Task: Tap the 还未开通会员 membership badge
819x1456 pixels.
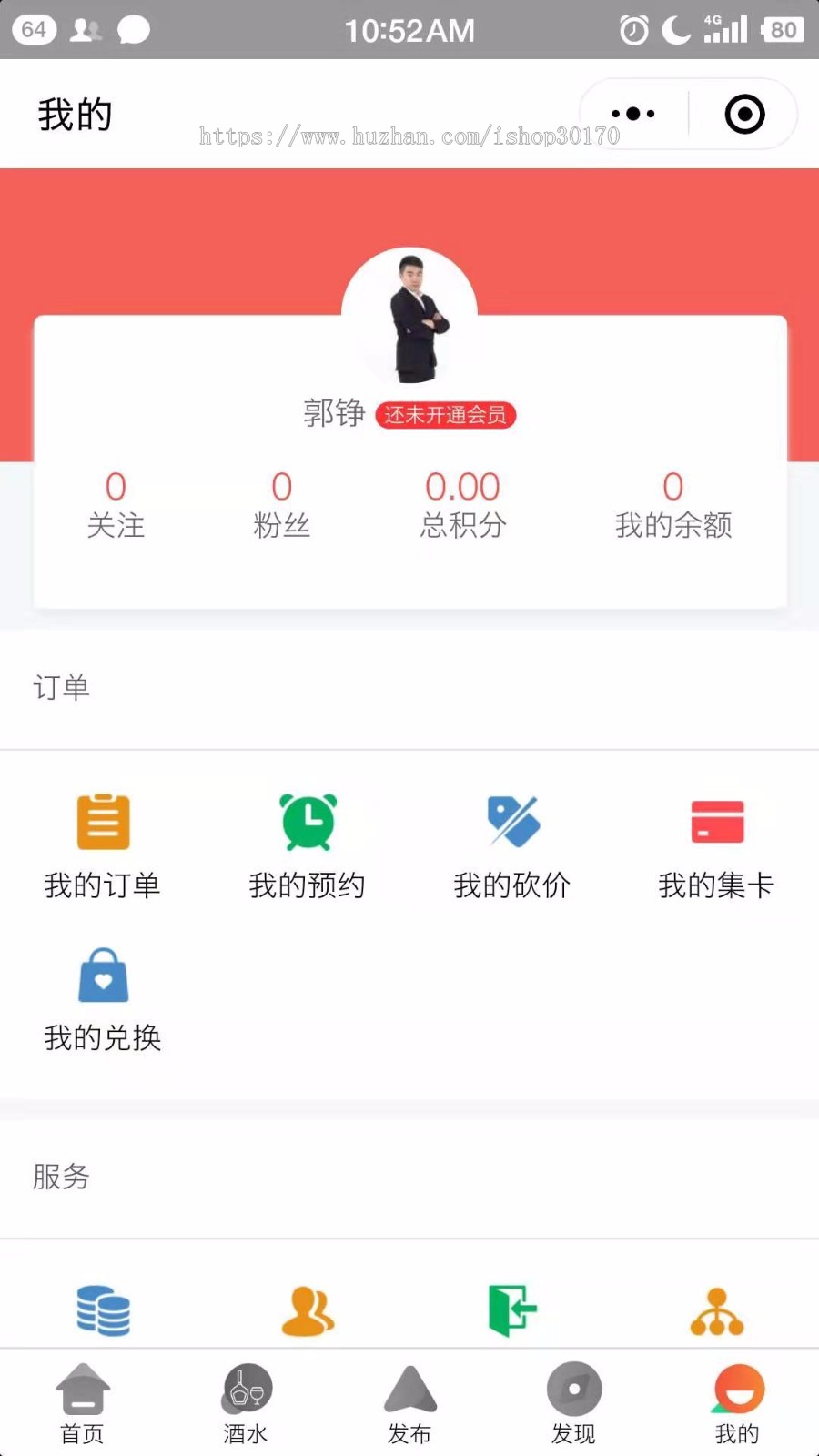Action: point(446,416)
